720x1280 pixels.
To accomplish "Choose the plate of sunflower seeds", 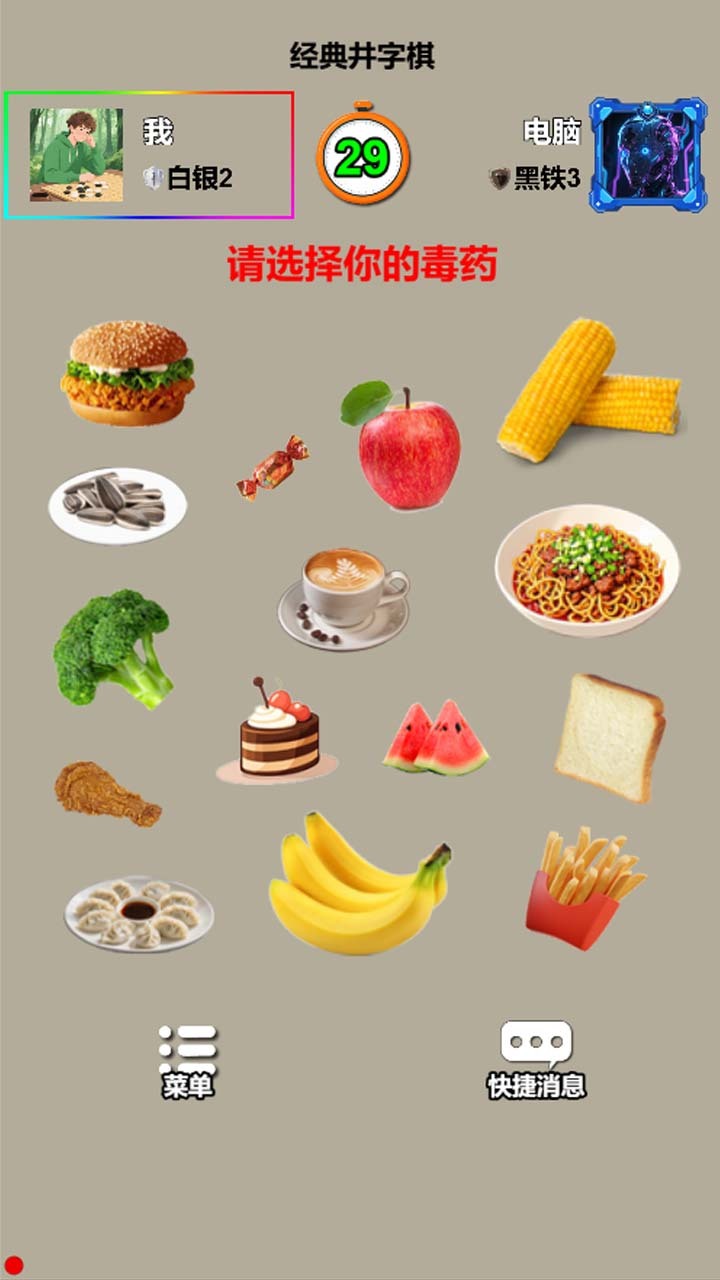I will (117, 505).
